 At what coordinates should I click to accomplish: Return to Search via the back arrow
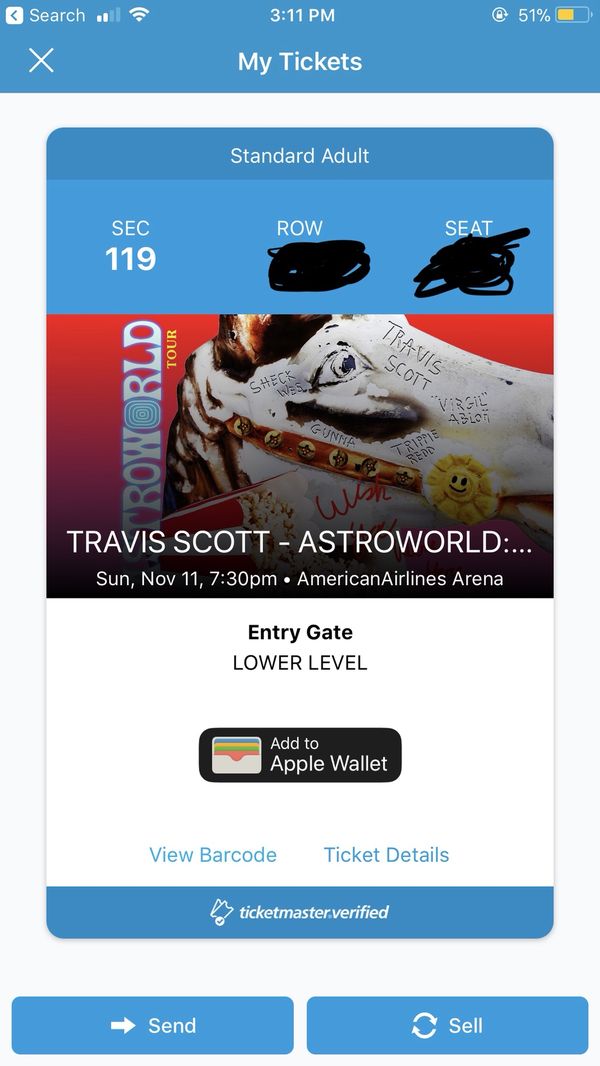click(45, 15)
